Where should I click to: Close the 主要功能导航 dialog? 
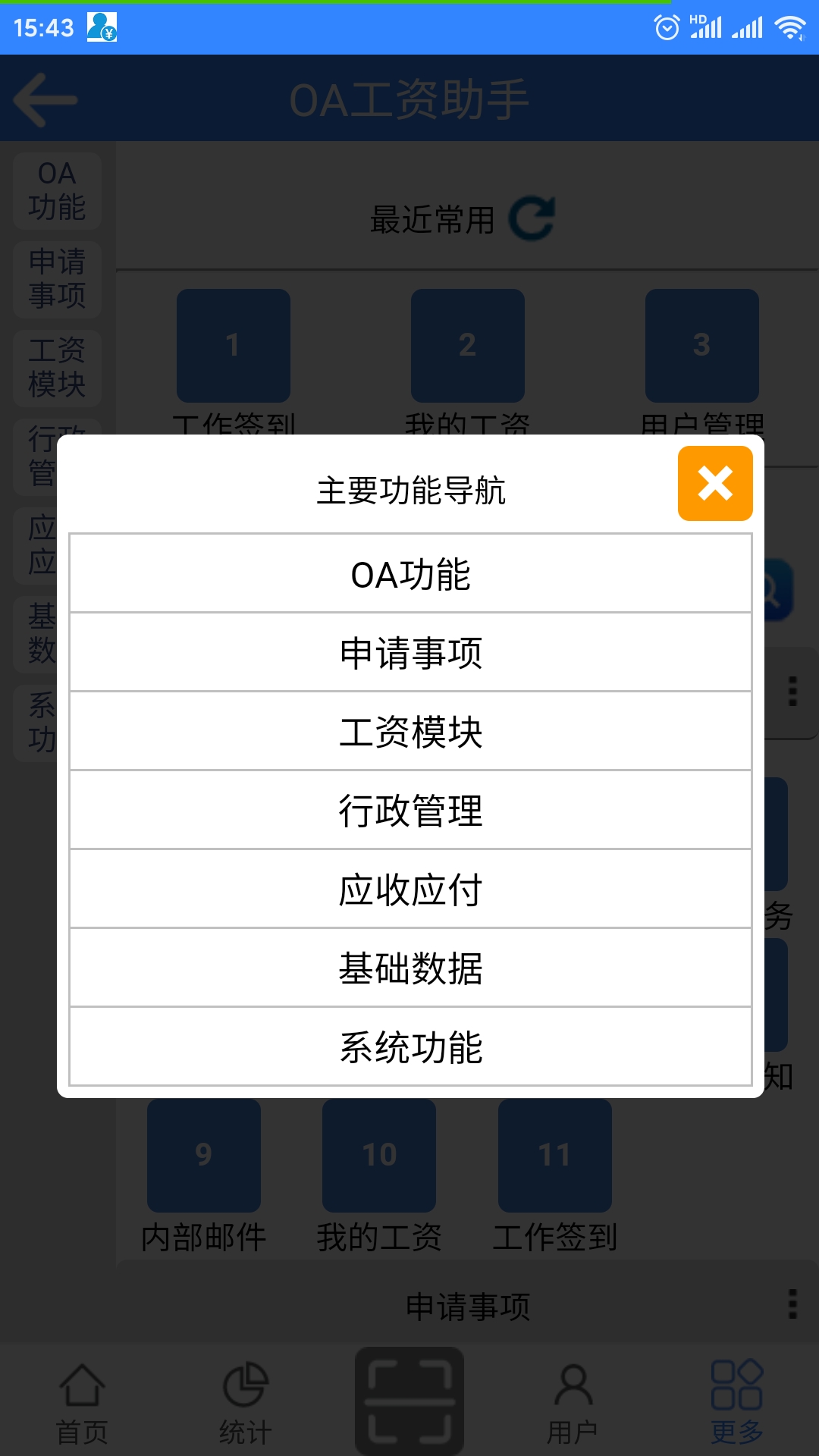[x=714, y=484]
